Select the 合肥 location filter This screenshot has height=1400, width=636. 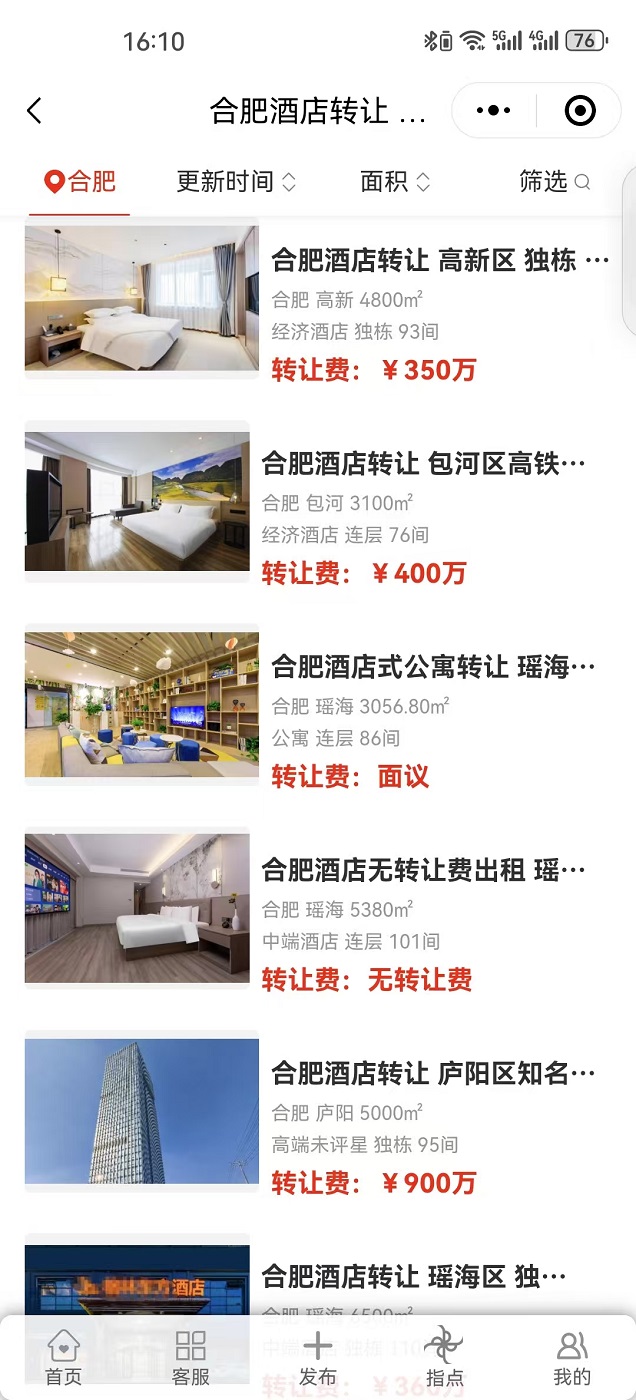80,182
